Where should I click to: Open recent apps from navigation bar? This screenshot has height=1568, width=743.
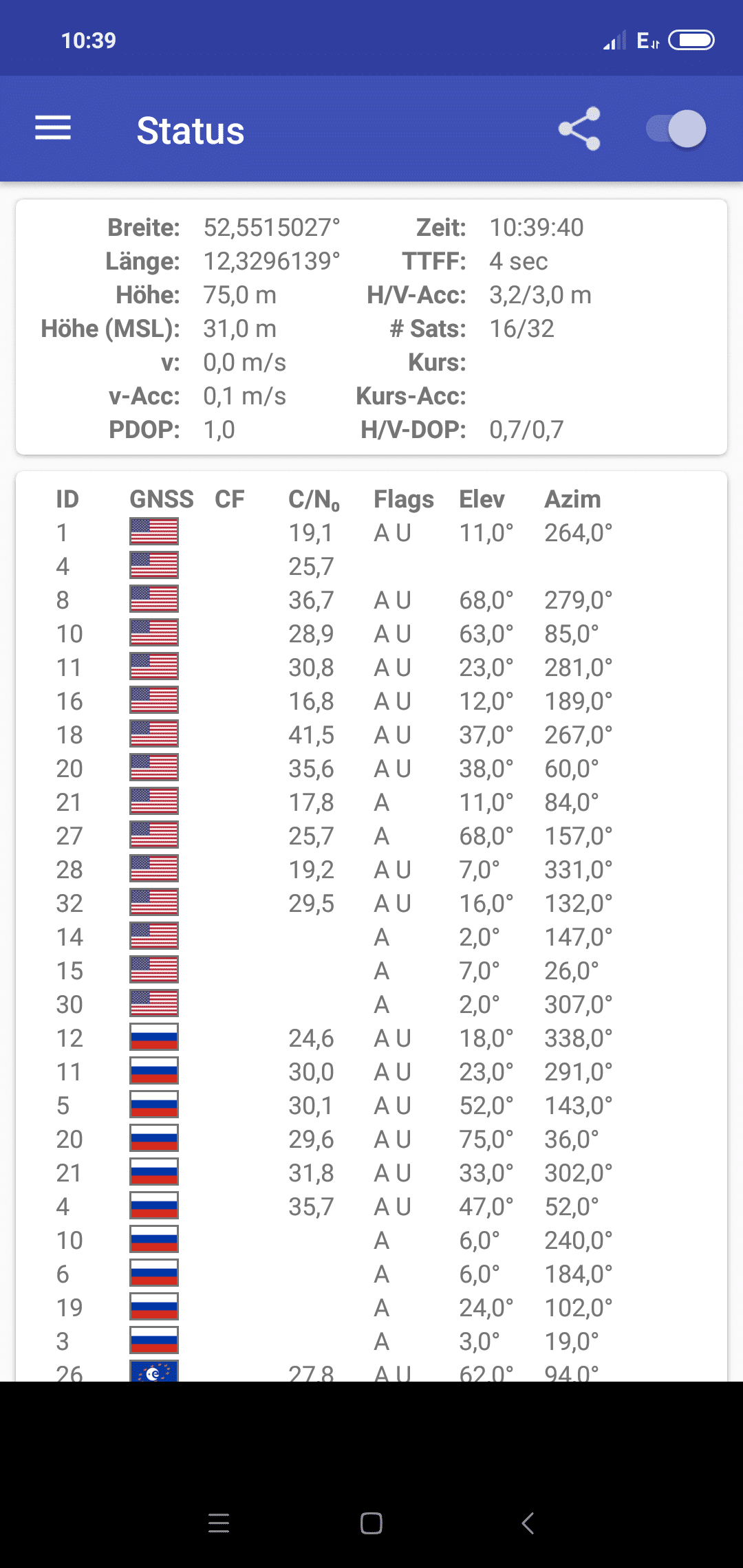point(219,1523)
